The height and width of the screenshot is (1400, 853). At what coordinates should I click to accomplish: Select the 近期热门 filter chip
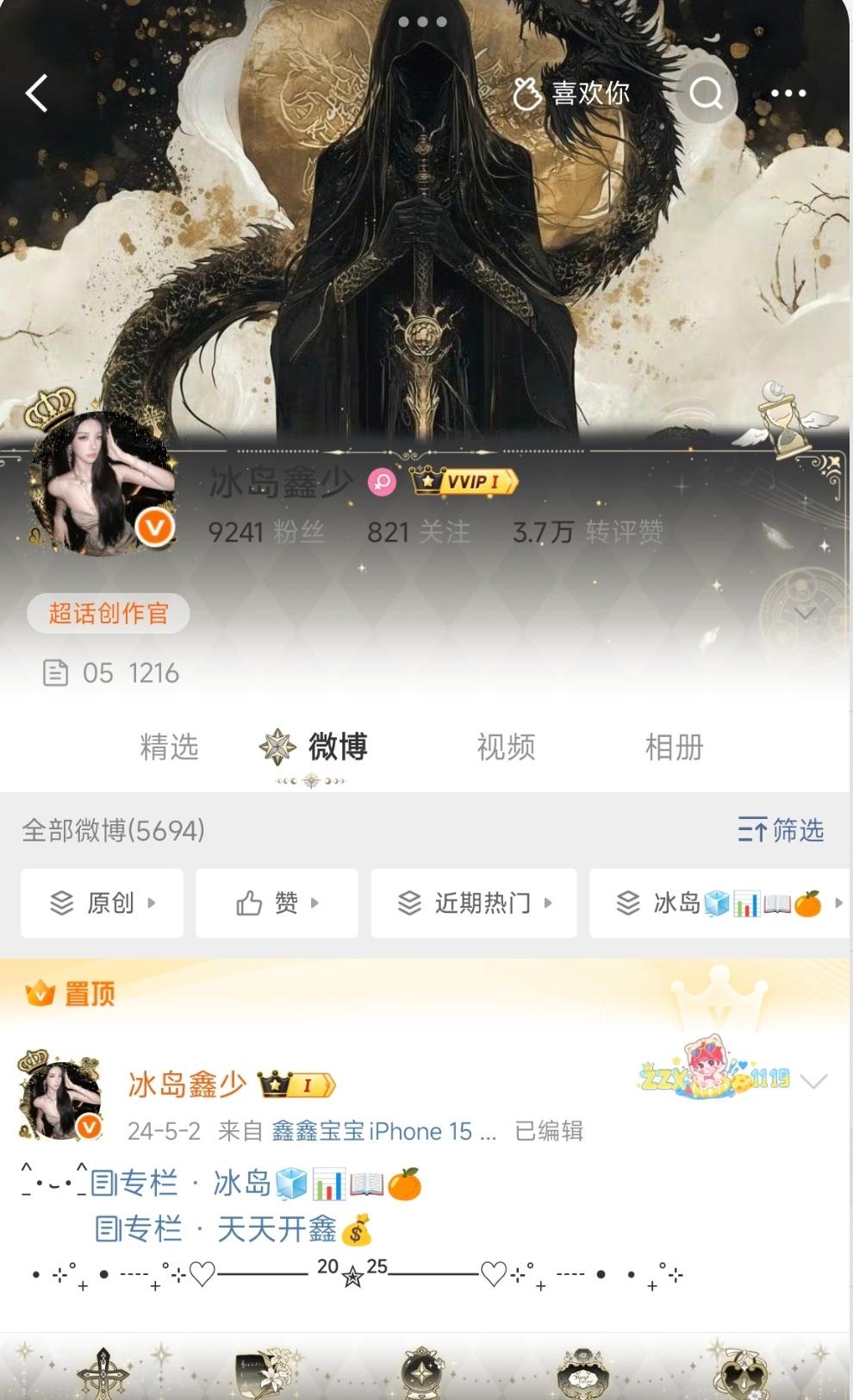point(474,903)
